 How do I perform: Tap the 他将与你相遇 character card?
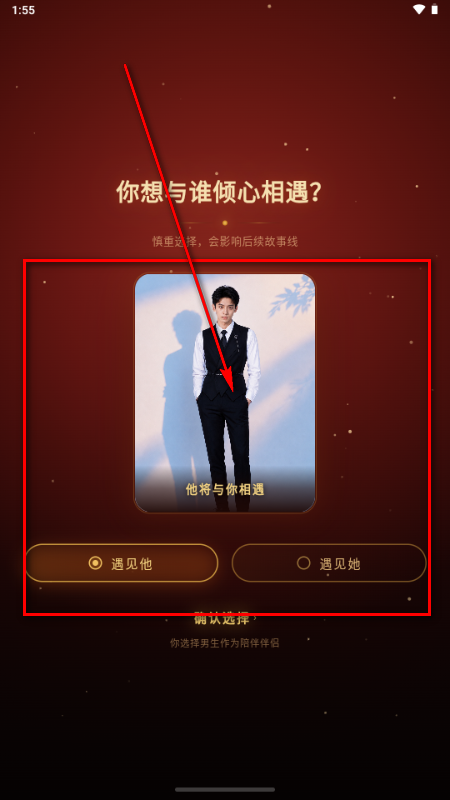pyautogui.click(x=225, y=393)
